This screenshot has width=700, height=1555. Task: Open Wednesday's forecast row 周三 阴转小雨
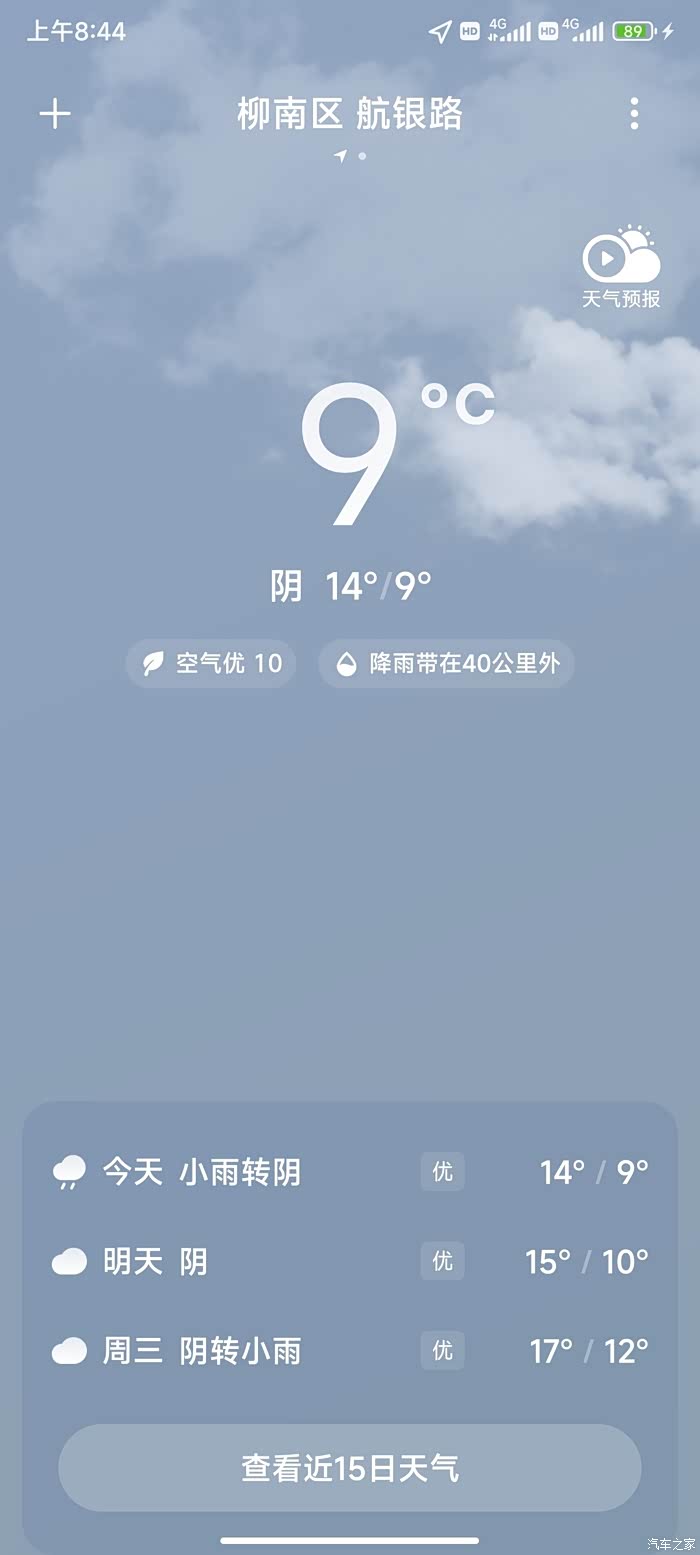[350, 1351]
